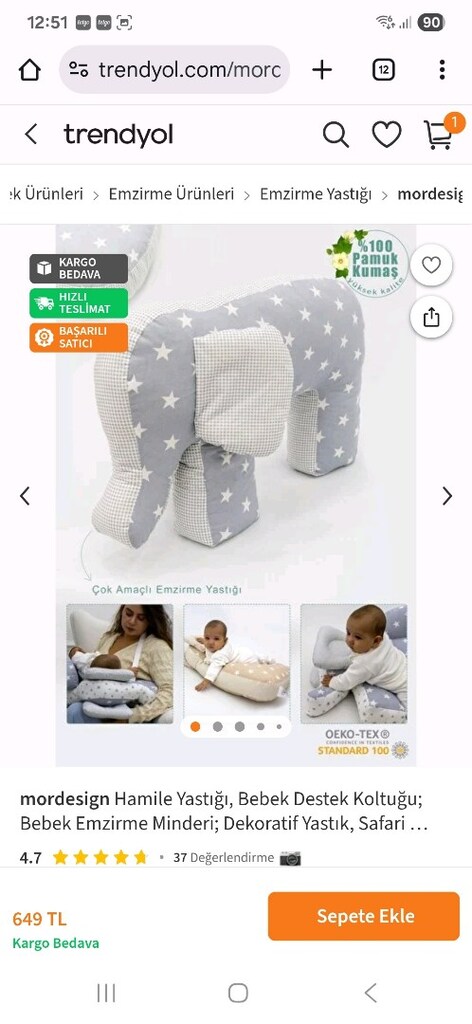
Task: Show the previous product image
Action: coord(25,496)
